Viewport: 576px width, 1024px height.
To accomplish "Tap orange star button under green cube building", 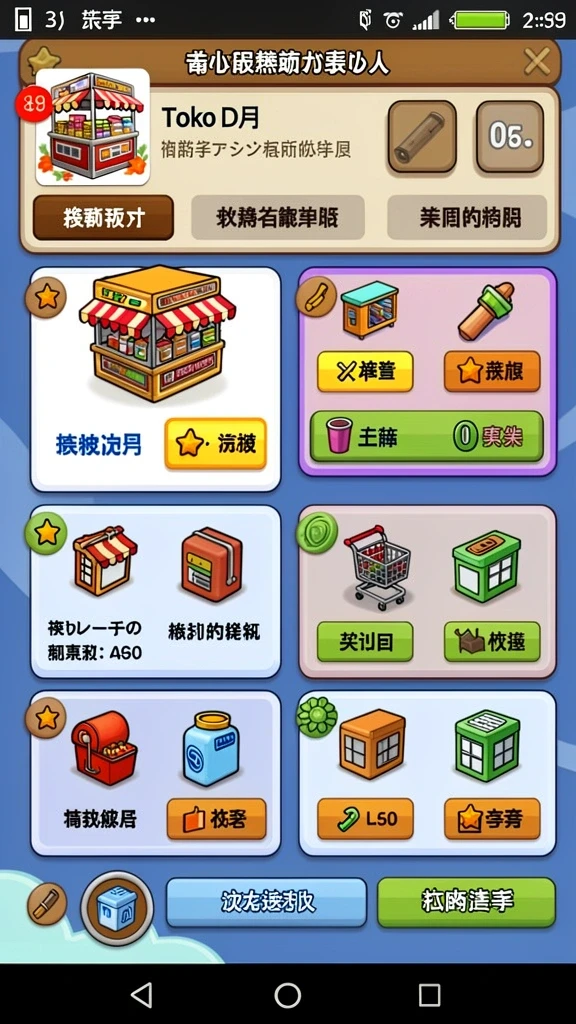I will click(x=492, y=819).
